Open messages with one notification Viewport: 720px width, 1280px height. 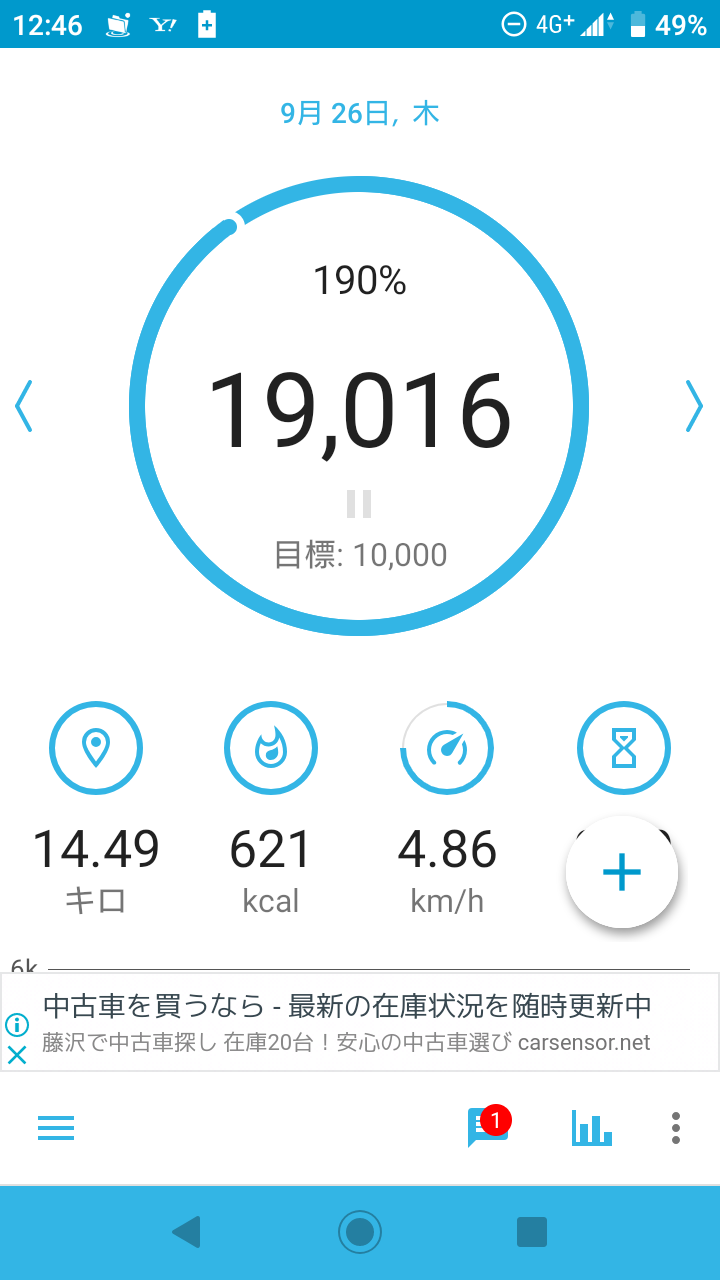click(489, 1127)
